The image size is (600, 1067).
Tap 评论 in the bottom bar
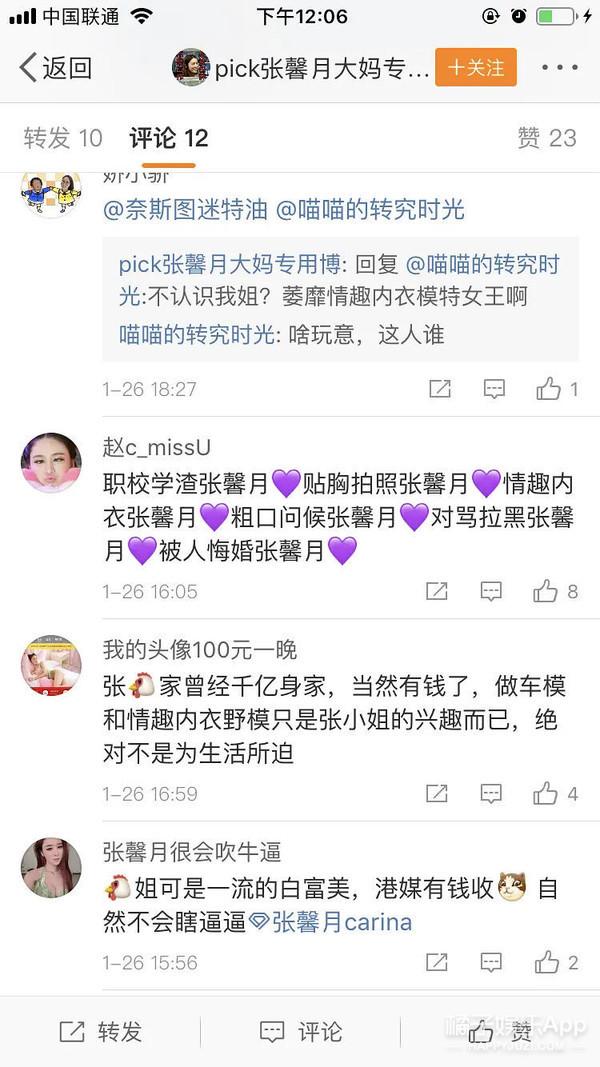click(300, 1032)
